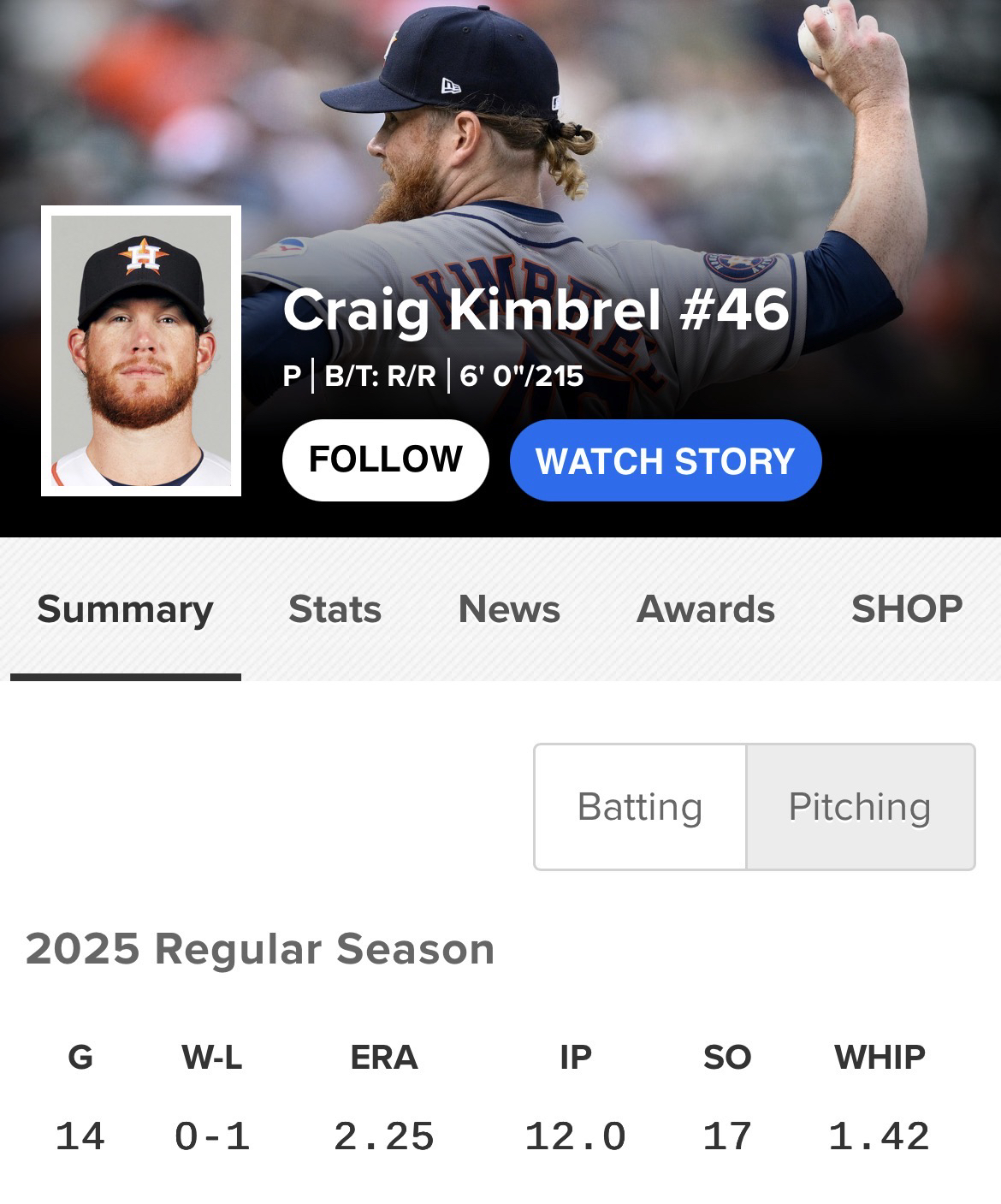1001x1204 pixels.
Task: Select the Summary tab
Action: click(125, 609)
